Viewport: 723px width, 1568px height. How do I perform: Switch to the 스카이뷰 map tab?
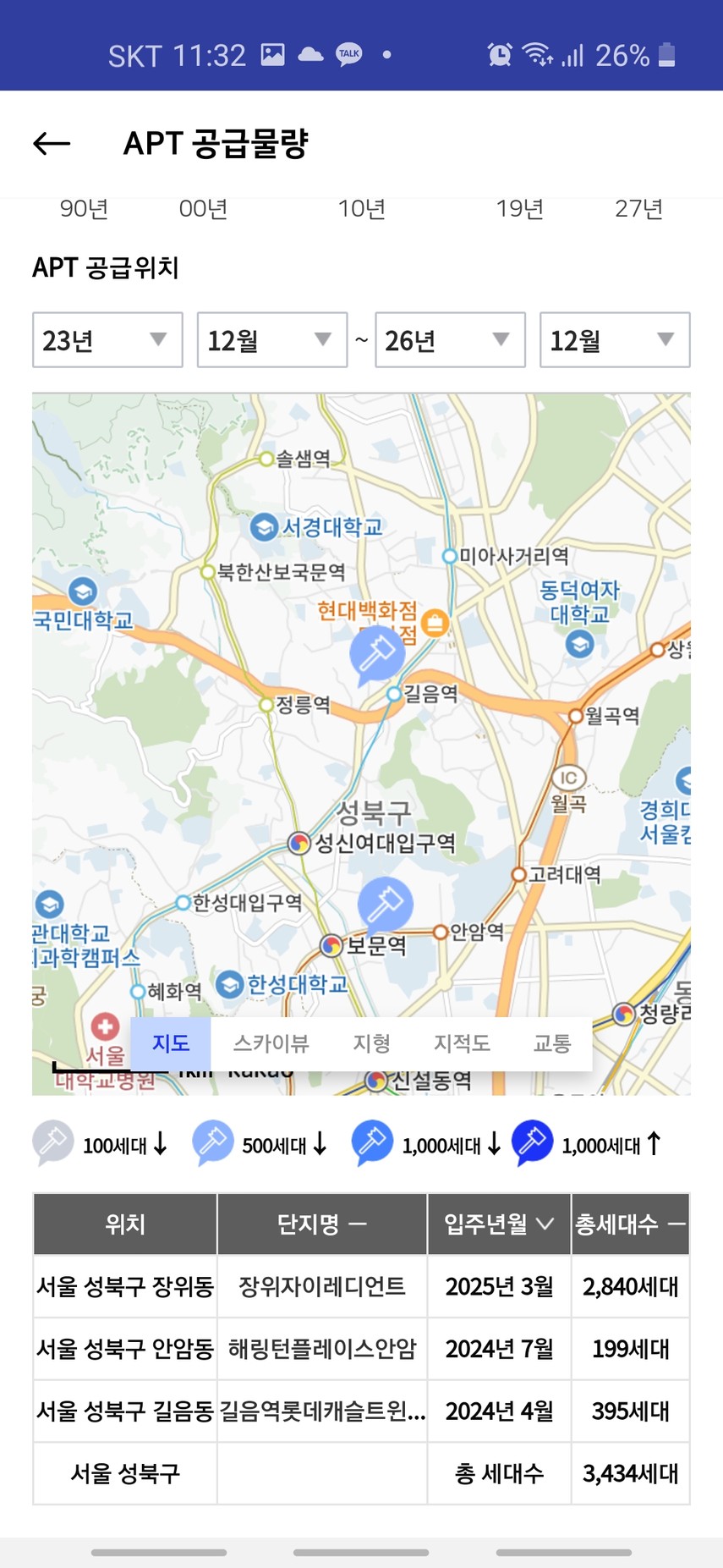coord(271,1043)
